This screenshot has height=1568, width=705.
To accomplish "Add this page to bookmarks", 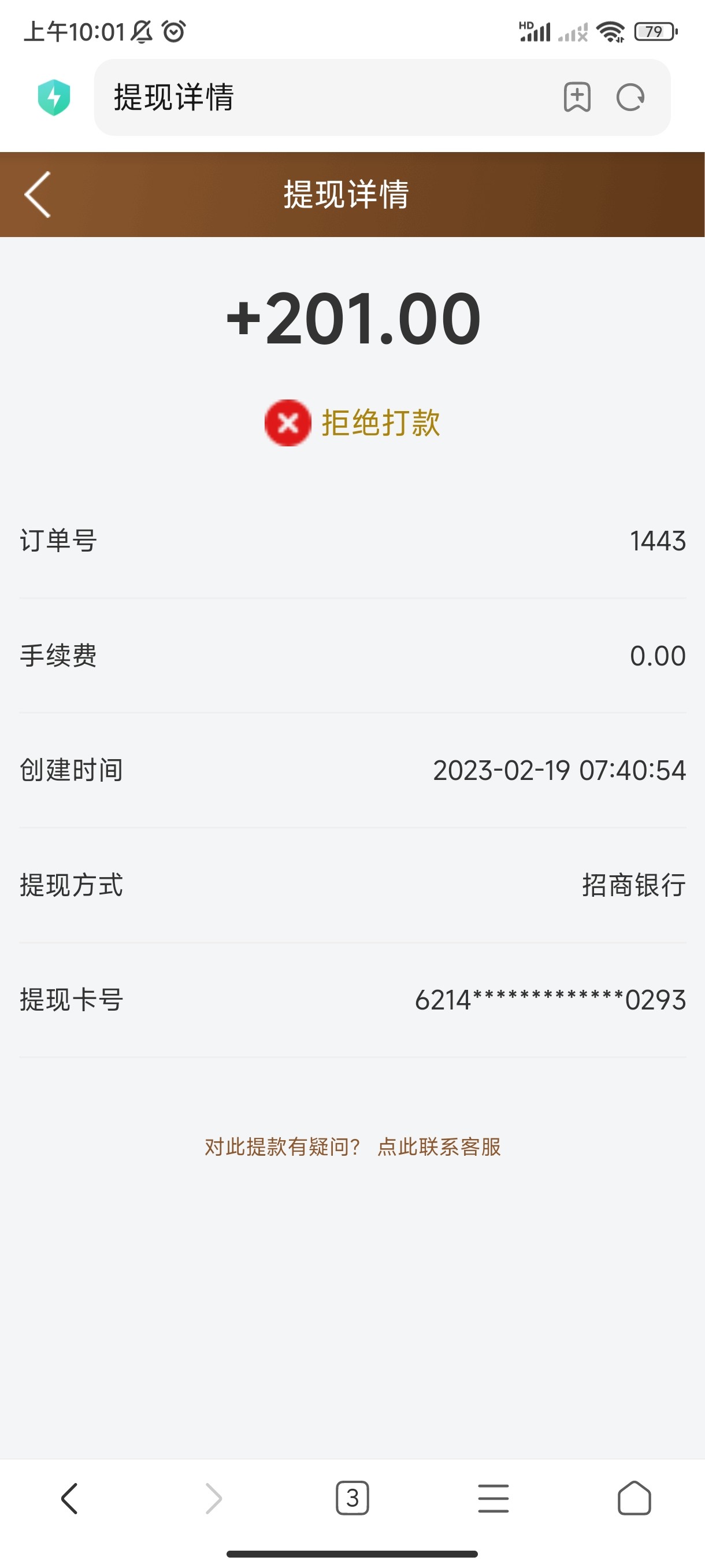I will coord(577,97).
